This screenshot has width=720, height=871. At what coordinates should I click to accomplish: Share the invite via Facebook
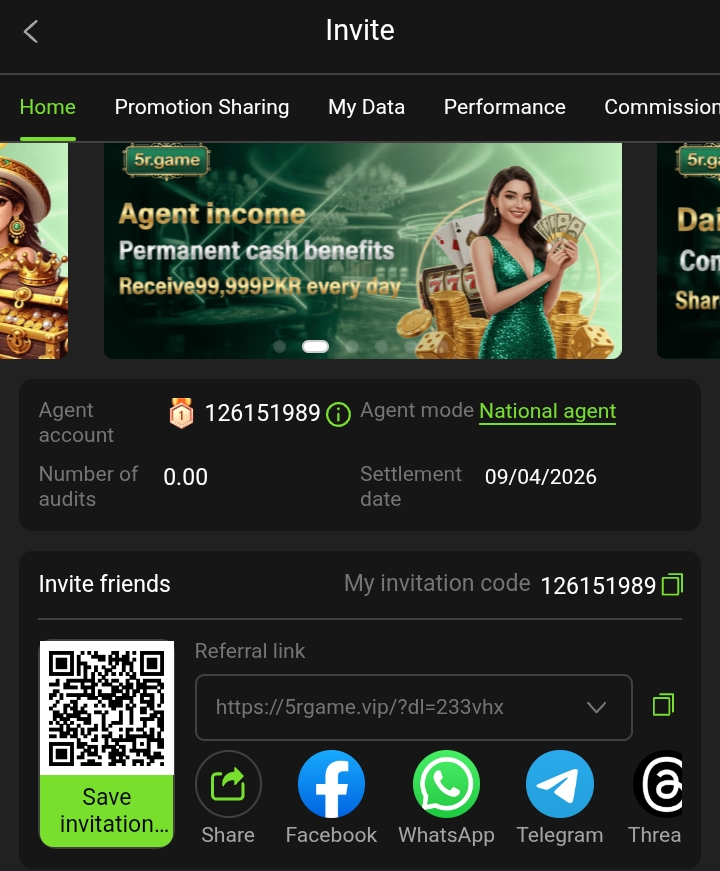pyautogui.click(x=331, y=785)
